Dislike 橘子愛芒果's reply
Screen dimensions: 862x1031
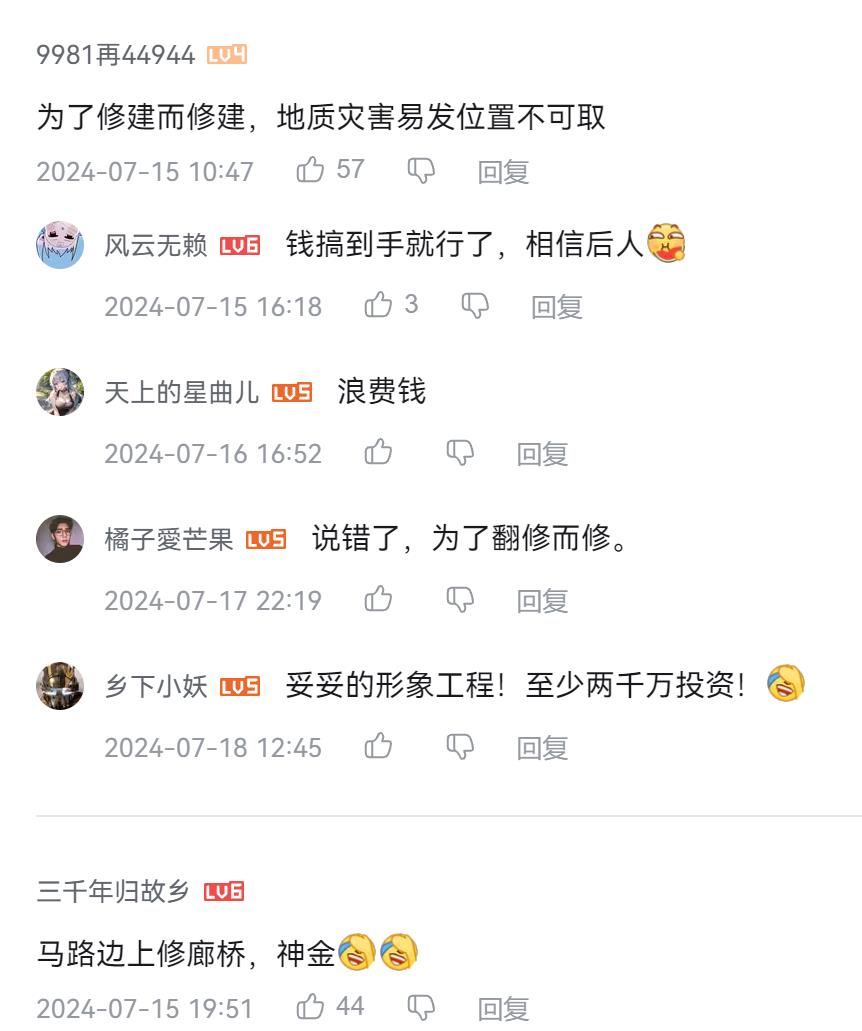[459, 600]
